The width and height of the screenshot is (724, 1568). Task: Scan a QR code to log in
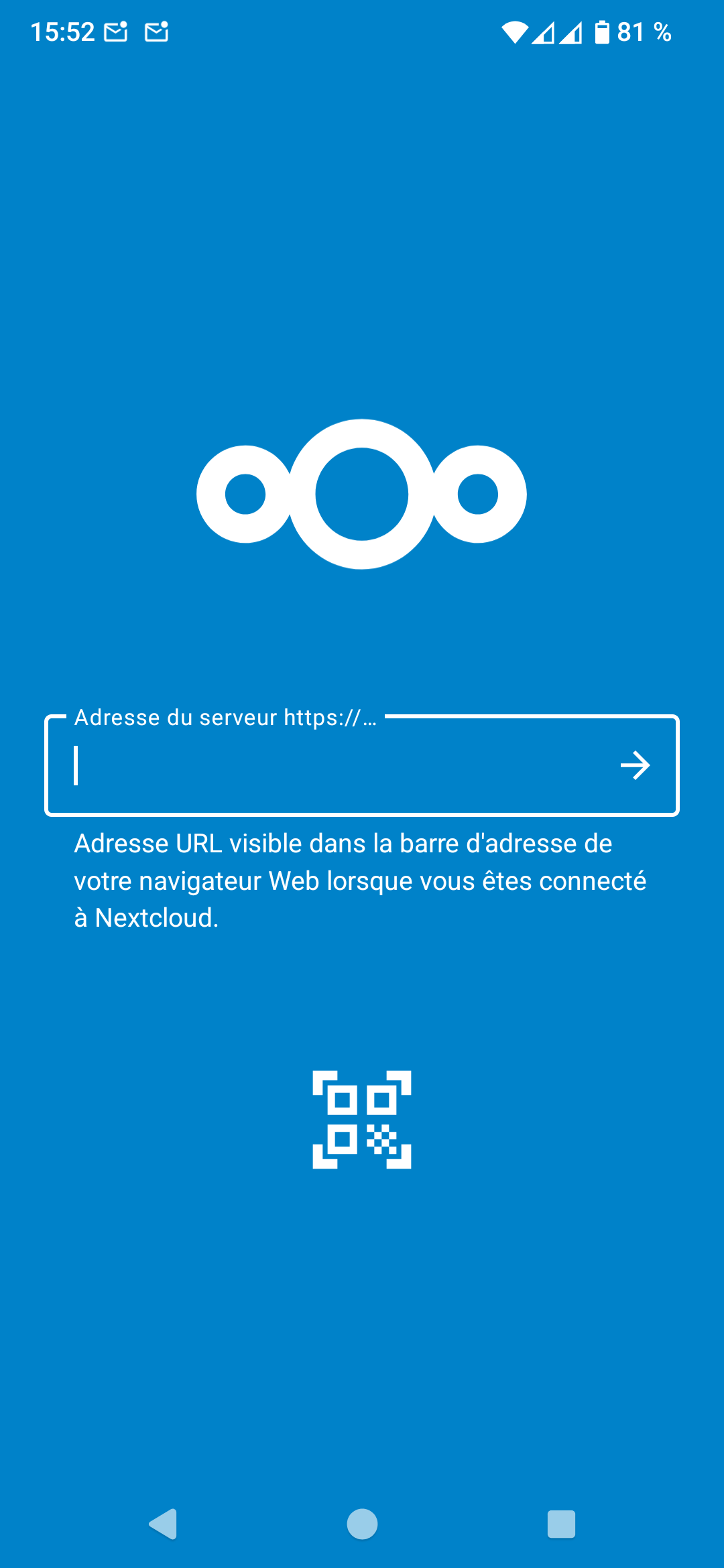tap(362, 1120)
